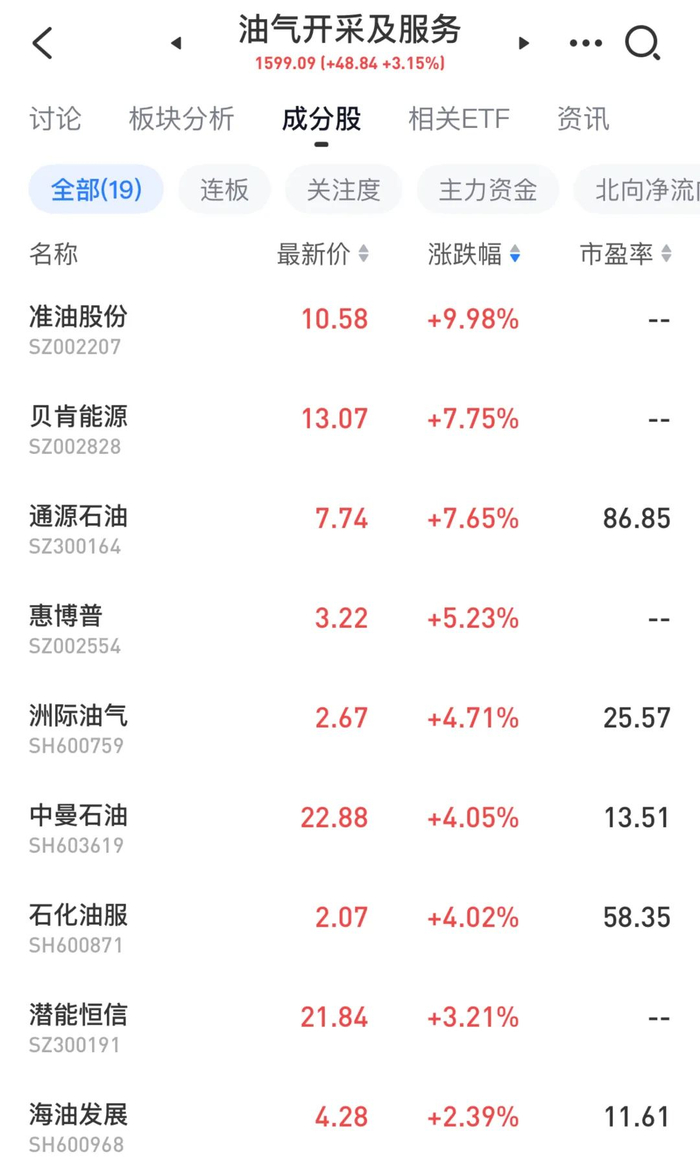This screenshot has height=1173, width=700.
Task: Filter by 连板 chip
Action: (224, 189)
